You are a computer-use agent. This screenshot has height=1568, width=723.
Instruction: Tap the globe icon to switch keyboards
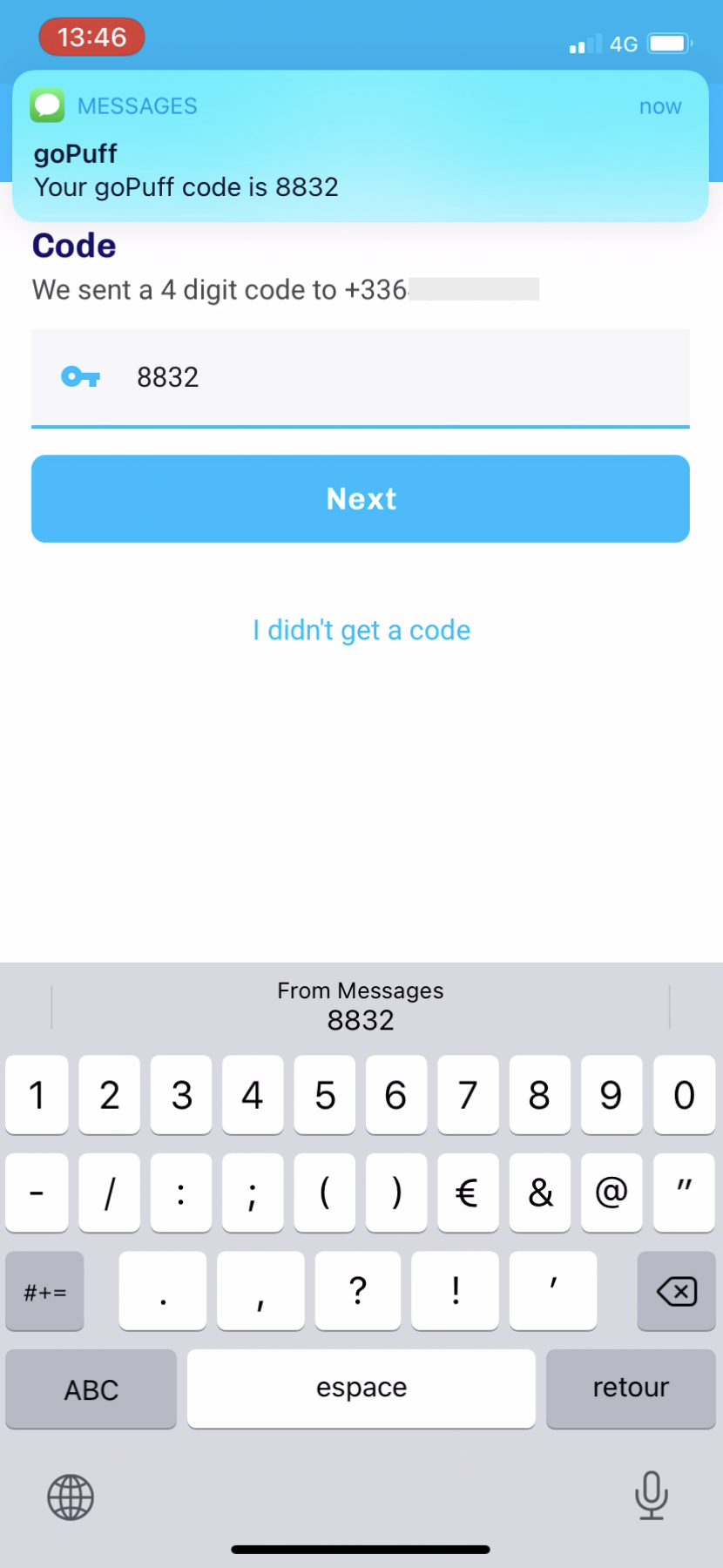69,1497
